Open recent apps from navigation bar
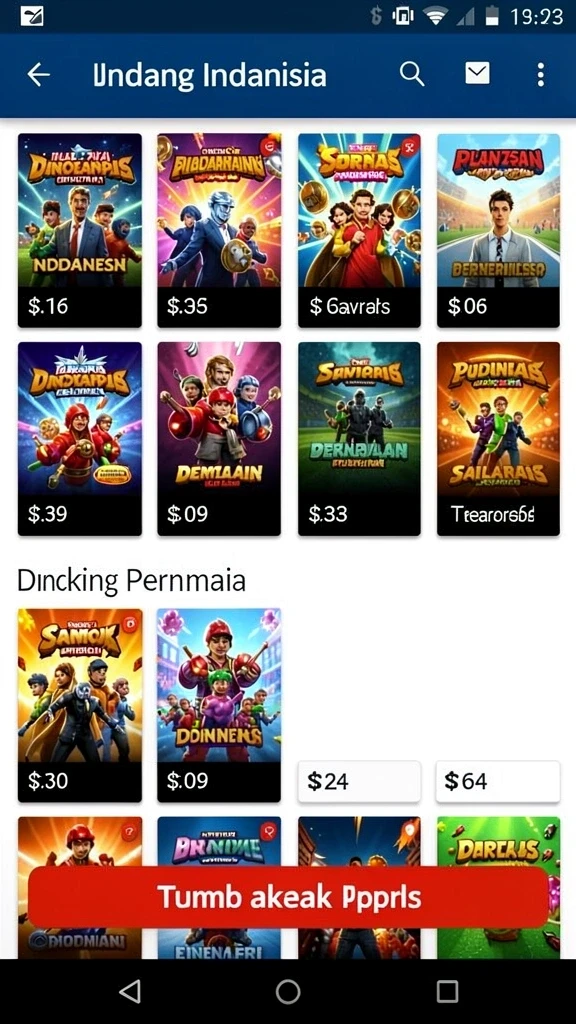 click(x=447, y=991)
